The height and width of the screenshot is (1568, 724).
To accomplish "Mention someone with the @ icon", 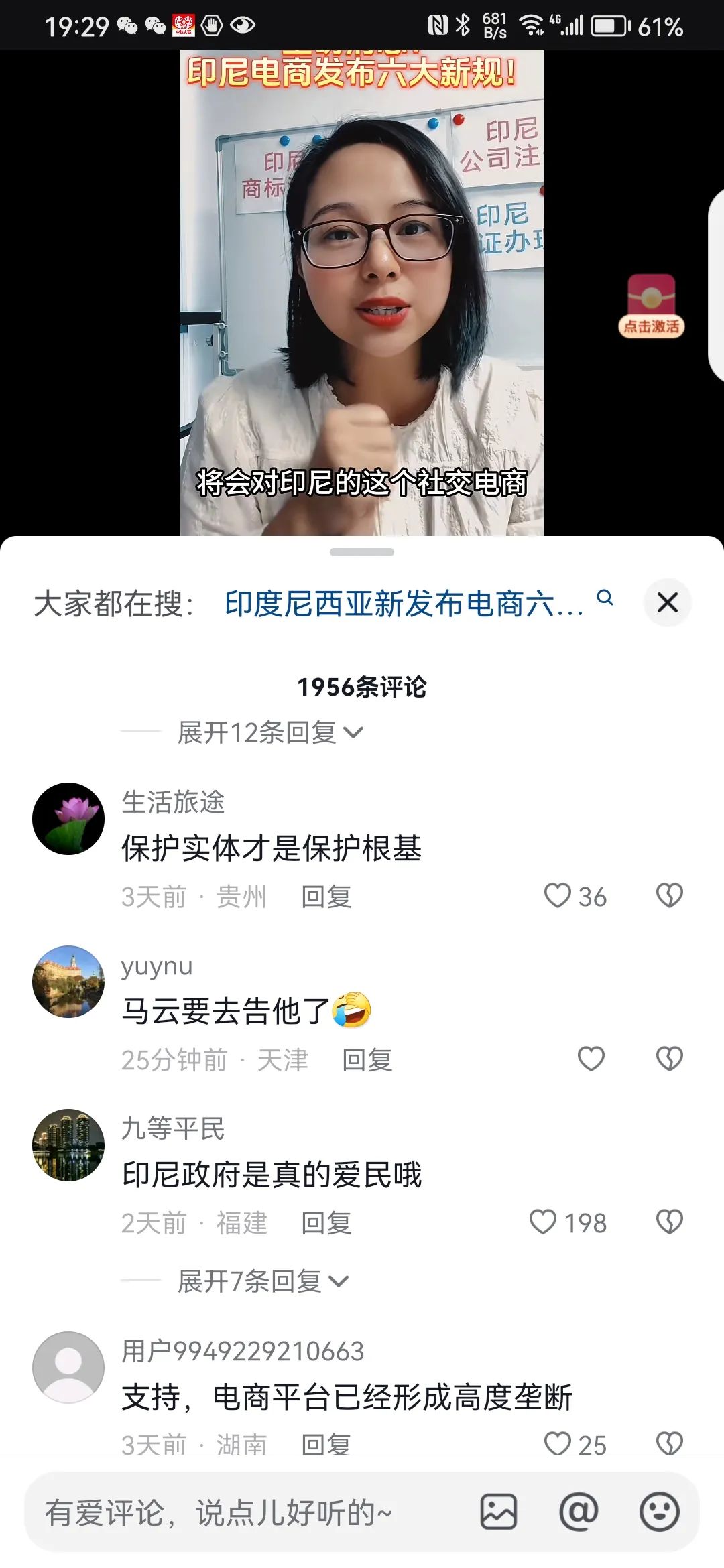I will pyautogui.click(x=579, y=1512).
